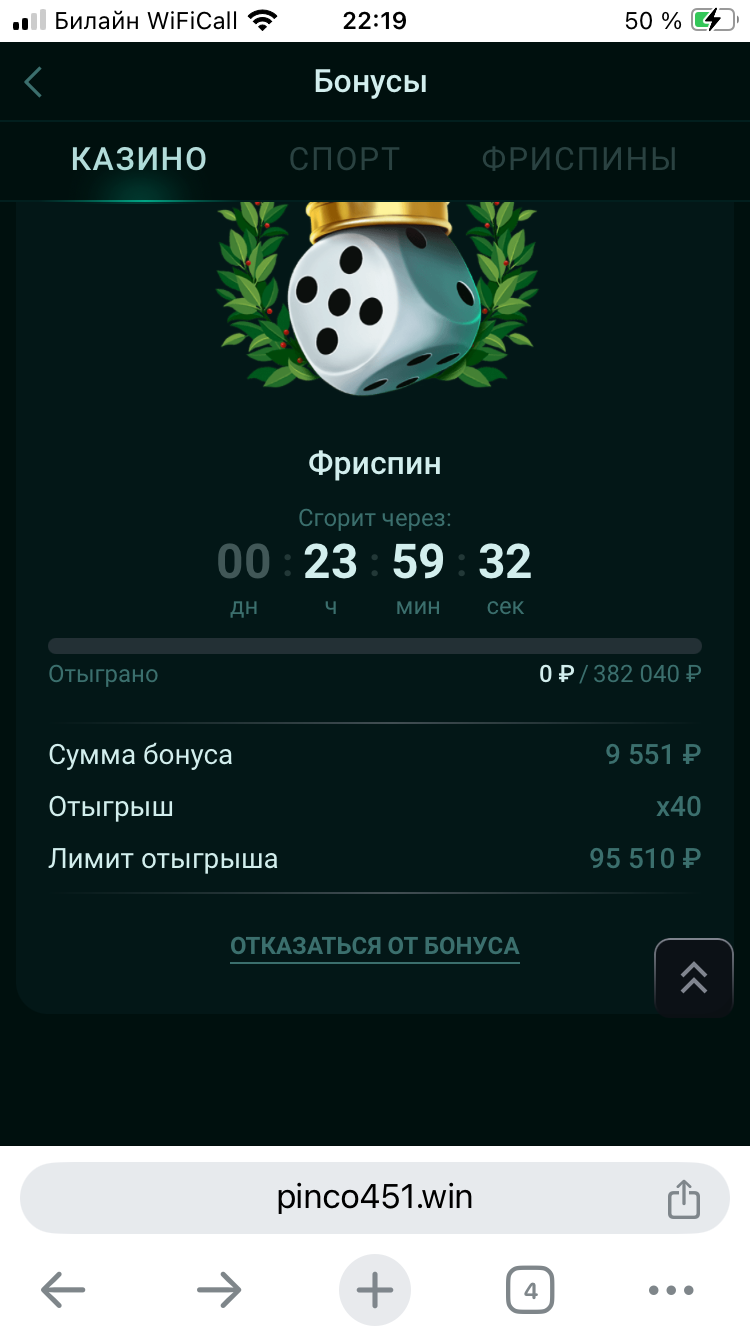Open the browser's three-dot menu
The height and width of the screenshot is (1334, 750).
click(671, 1290)
